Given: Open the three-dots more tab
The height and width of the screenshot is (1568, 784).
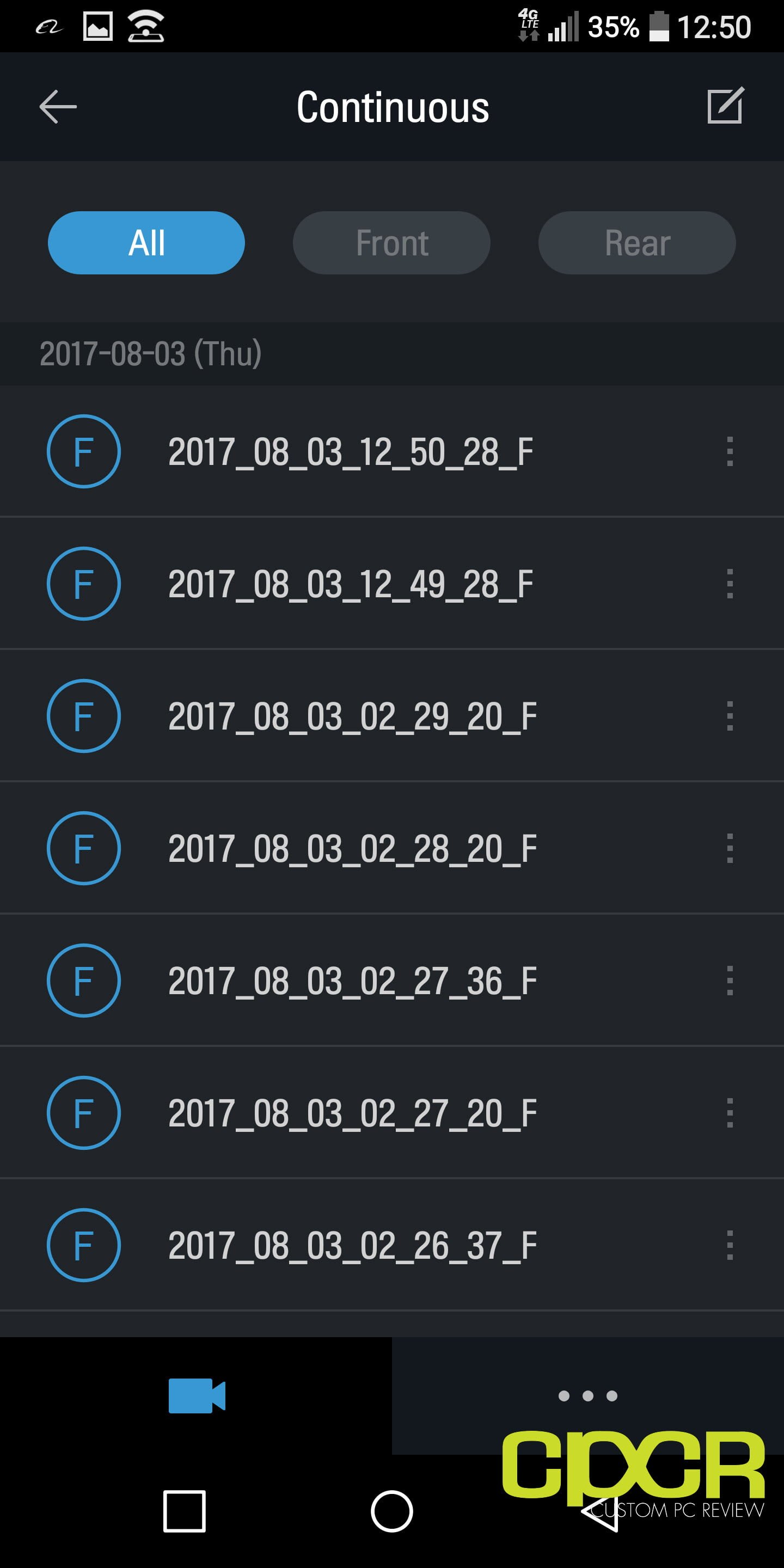Looking at the screenshot, I should point(588,1396).
